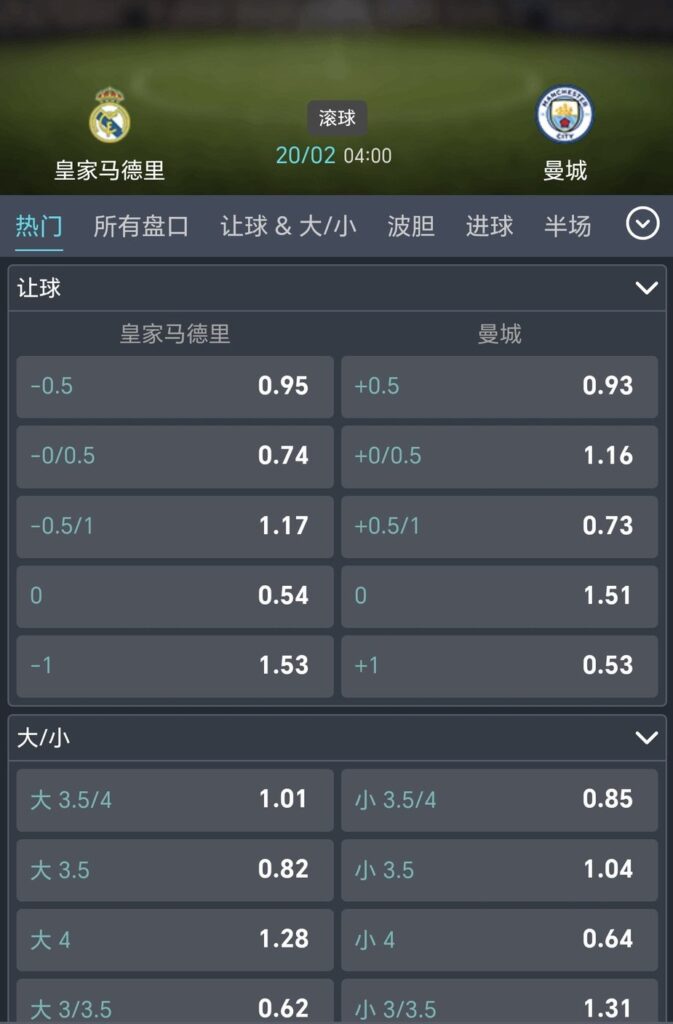Open the 让球 & 大/小 tab
673x1024 pixels.
point(288,226)
